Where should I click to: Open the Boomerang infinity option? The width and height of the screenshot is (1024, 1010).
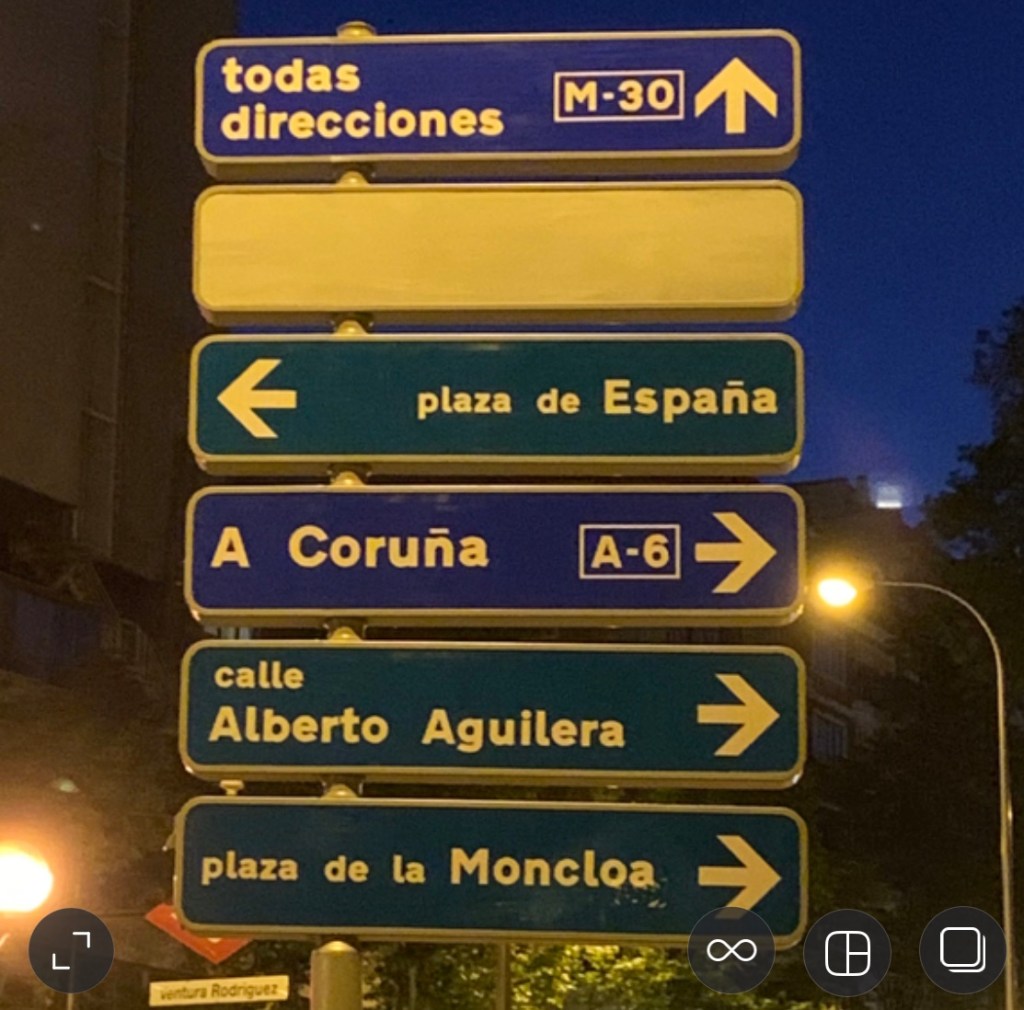tap(731, 950)
